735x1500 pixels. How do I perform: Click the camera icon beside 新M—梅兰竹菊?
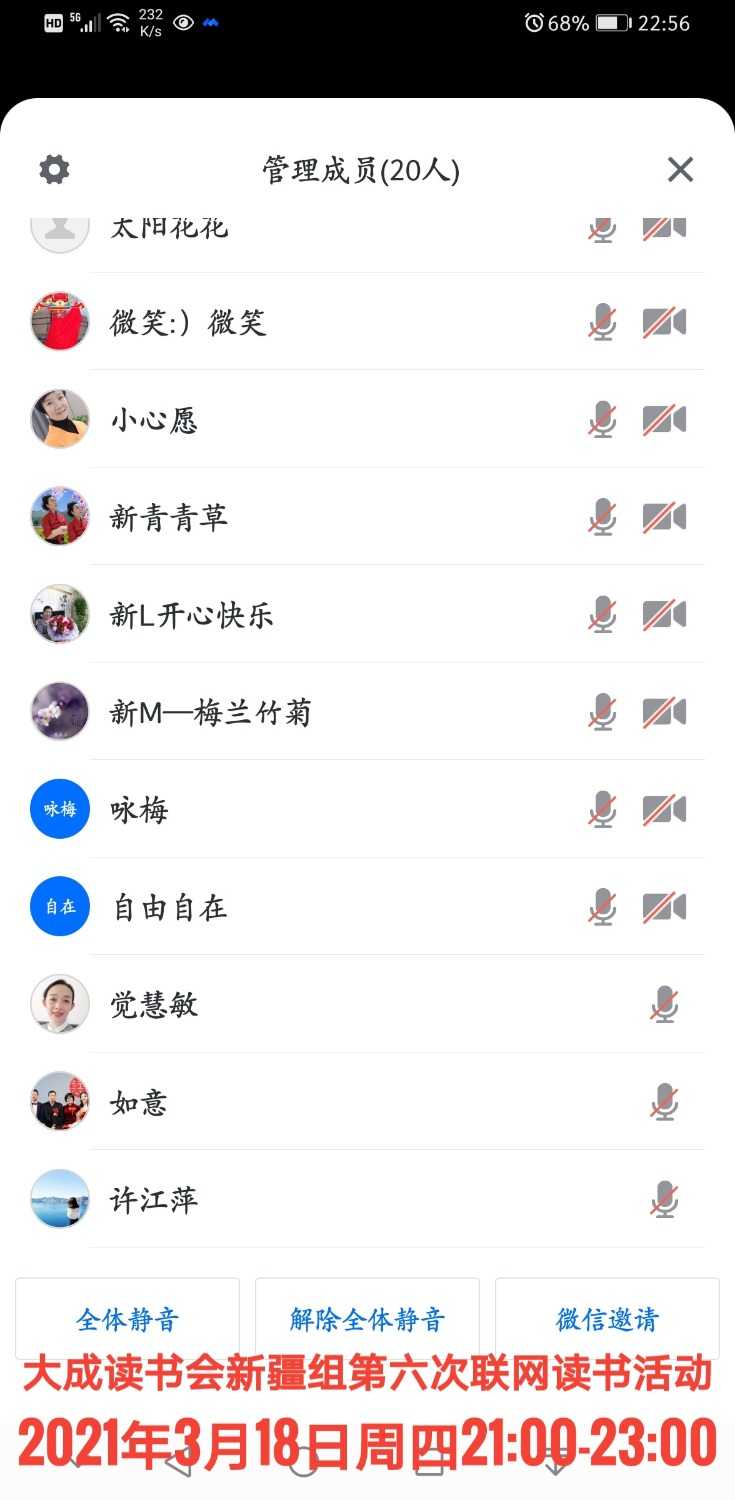pos(665,712)
